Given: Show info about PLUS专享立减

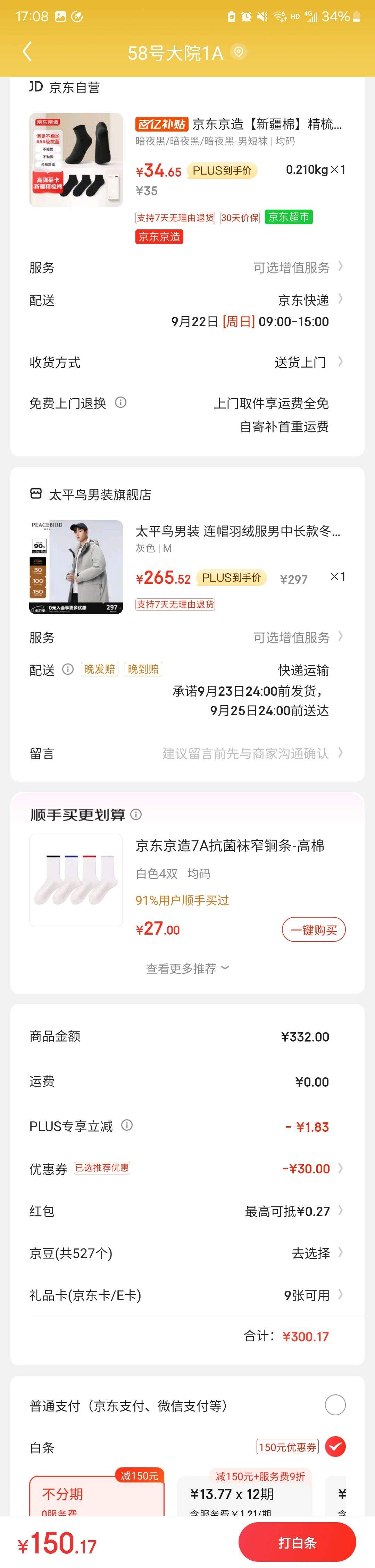Looking at the screenshot, I should click(127, 1126).
